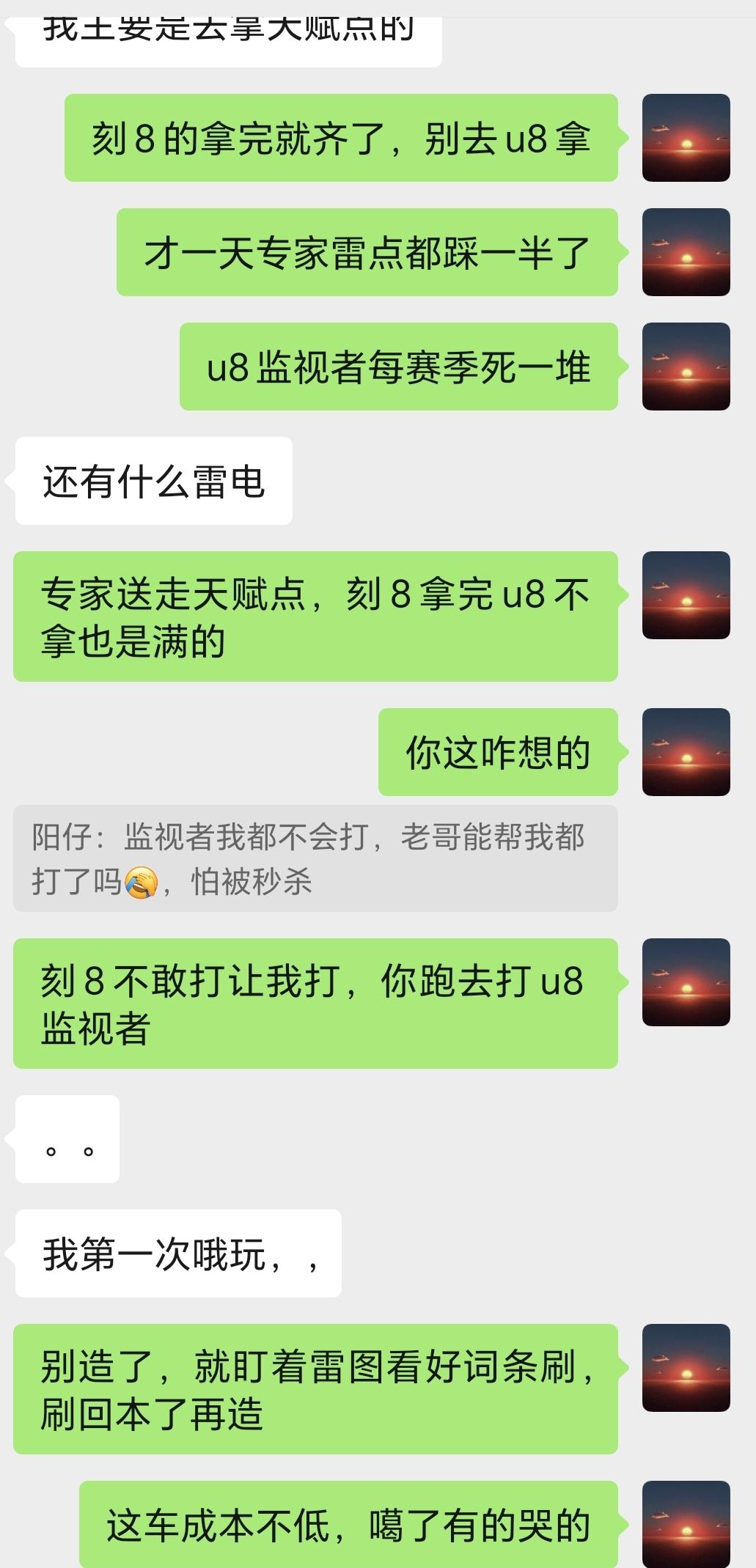This screenshot has height=1568, width=756.
Task: Open profile from avatar beside "别造了" message
Action: pos(686,1367)
